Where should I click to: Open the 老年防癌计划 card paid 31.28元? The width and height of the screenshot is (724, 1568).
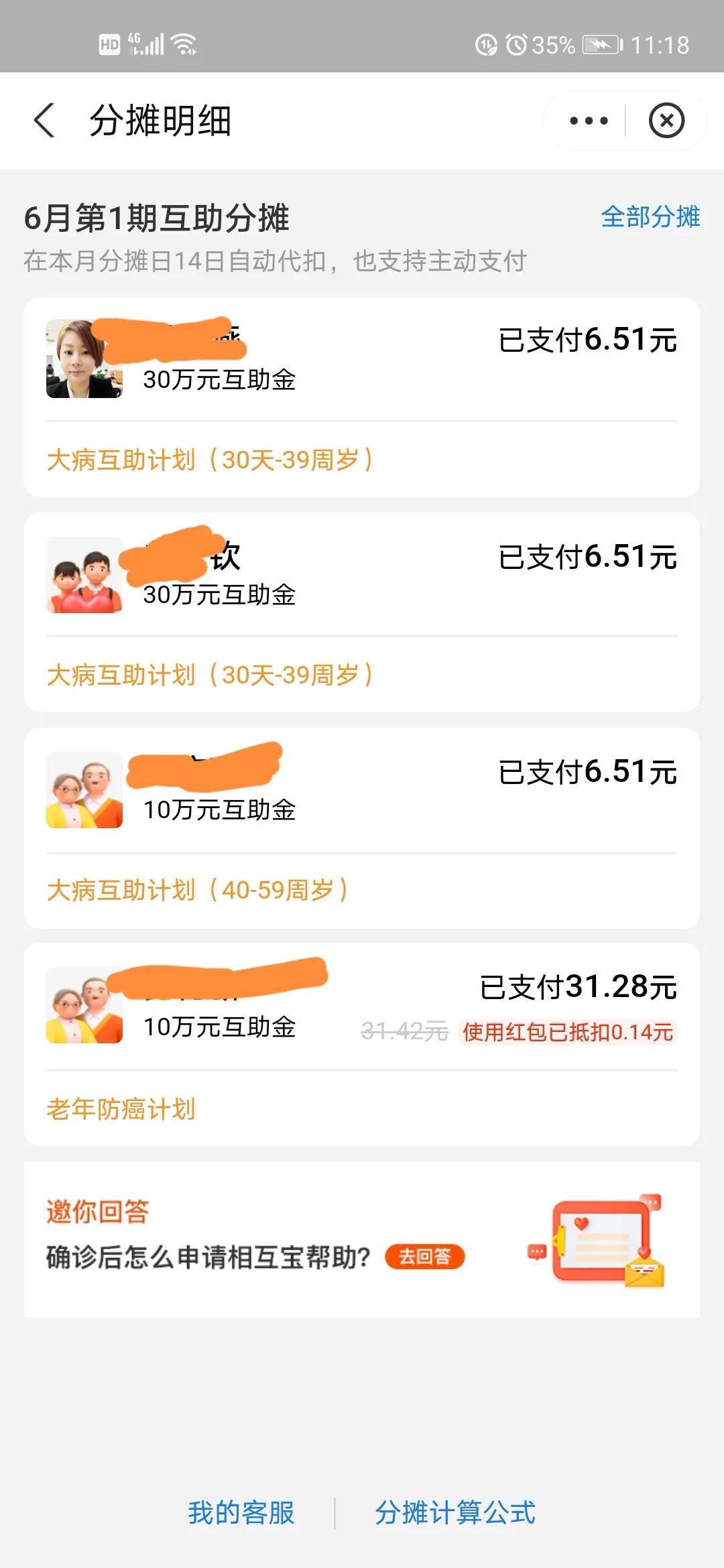(362, 1044)
